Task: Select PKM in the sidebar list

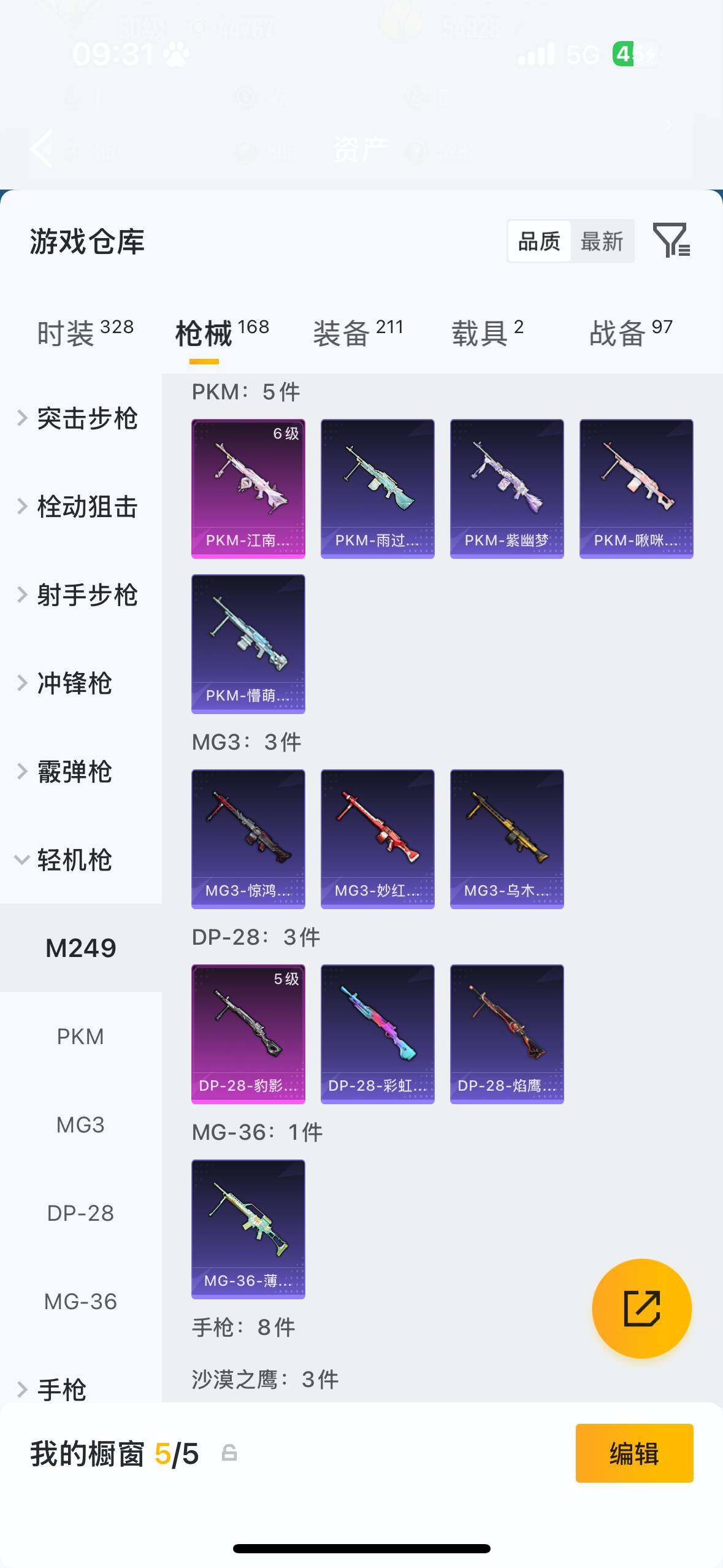Action: 81,1036
